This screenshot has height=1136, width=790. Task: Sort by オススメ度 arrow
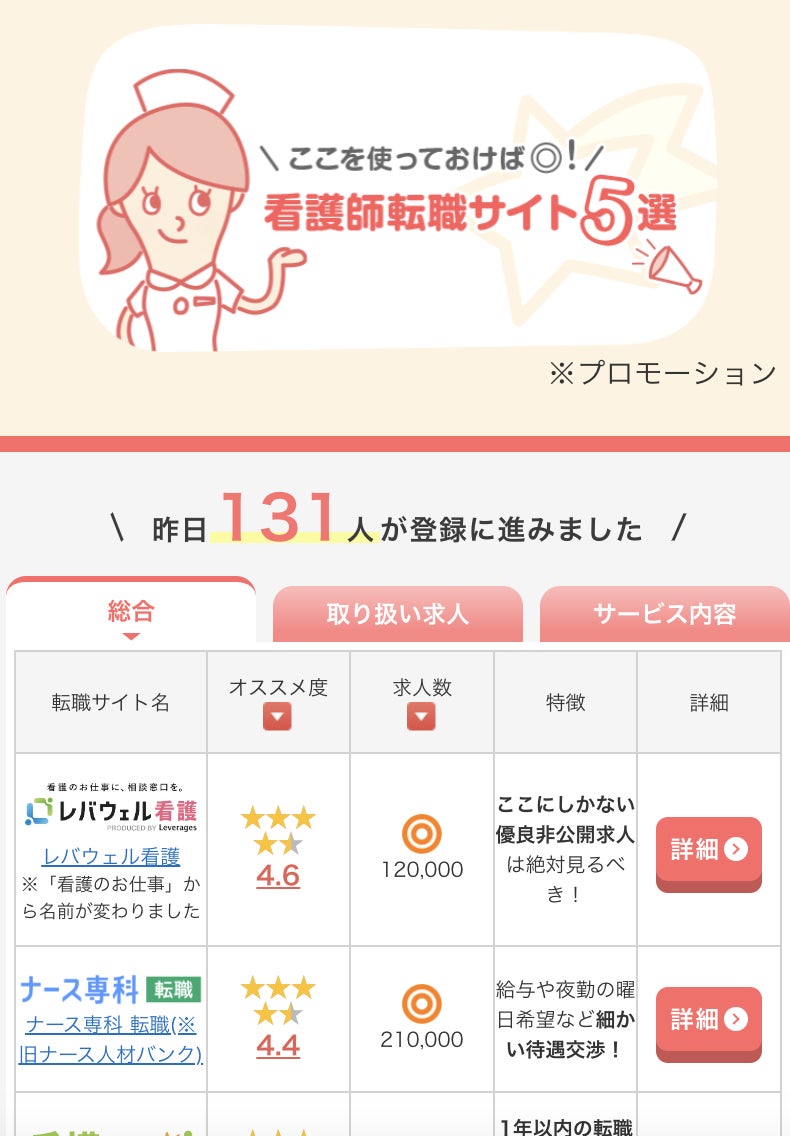tap(277, 717)
